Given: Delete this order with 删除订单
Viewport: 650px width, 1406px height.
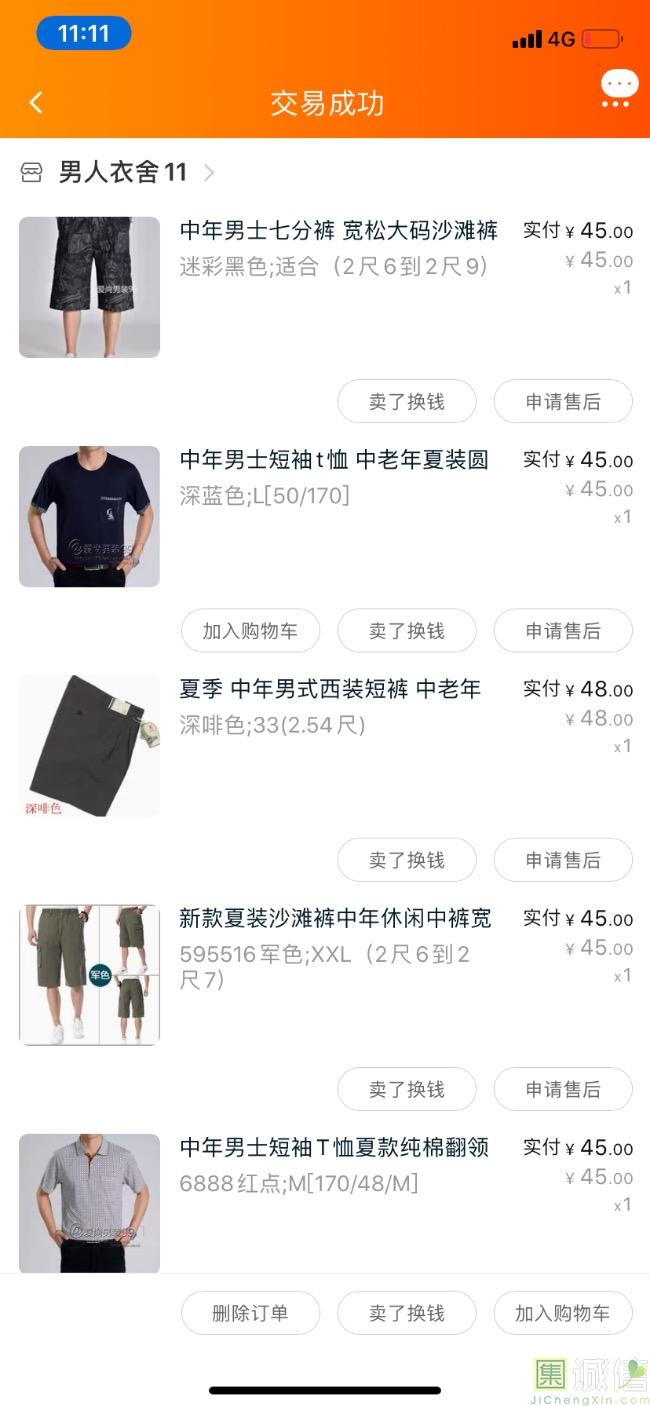Looking at the screenshot, I should [x=250, y=1313].
